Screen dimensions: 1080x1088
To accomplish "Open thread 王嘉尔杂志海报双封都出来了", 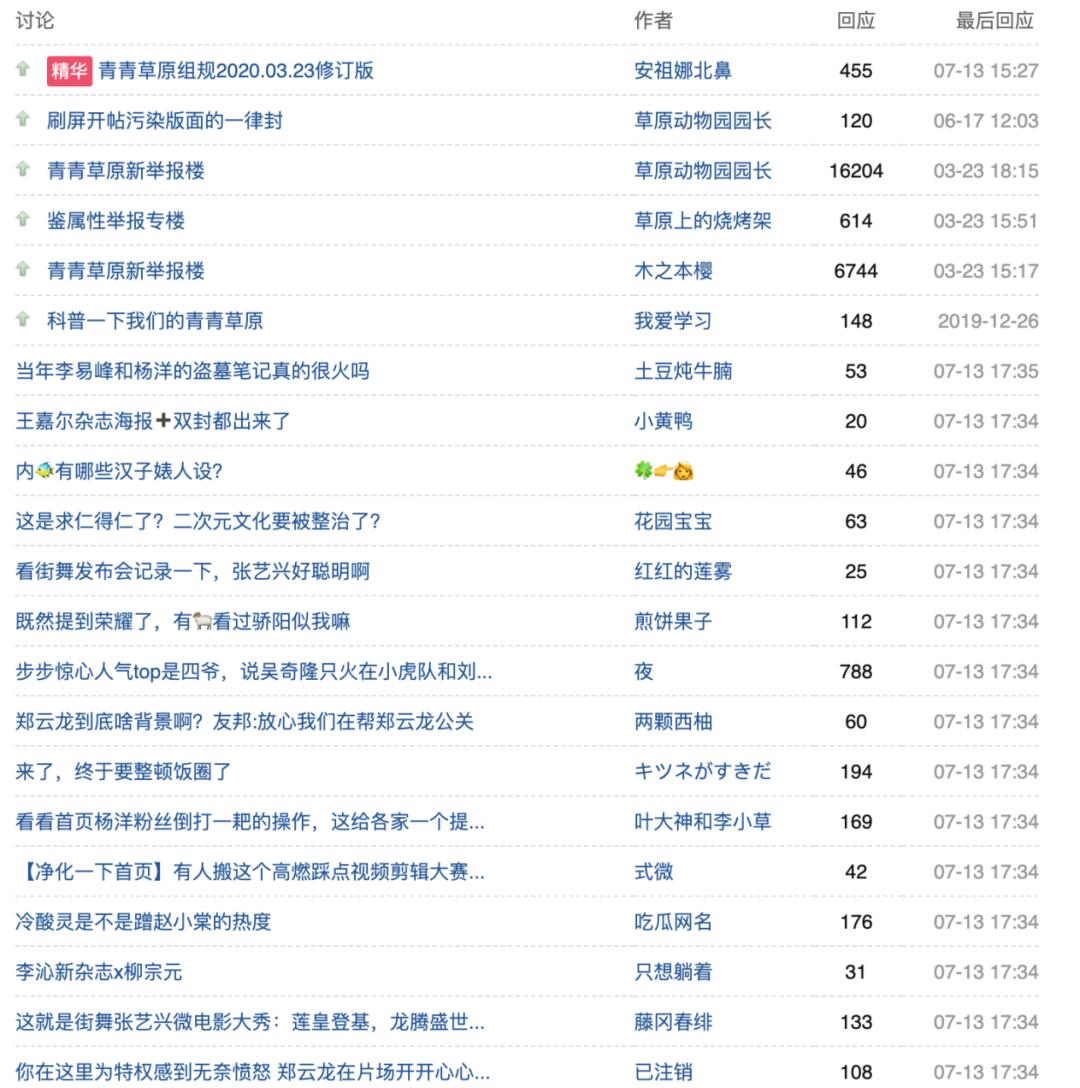I will 154,421.
